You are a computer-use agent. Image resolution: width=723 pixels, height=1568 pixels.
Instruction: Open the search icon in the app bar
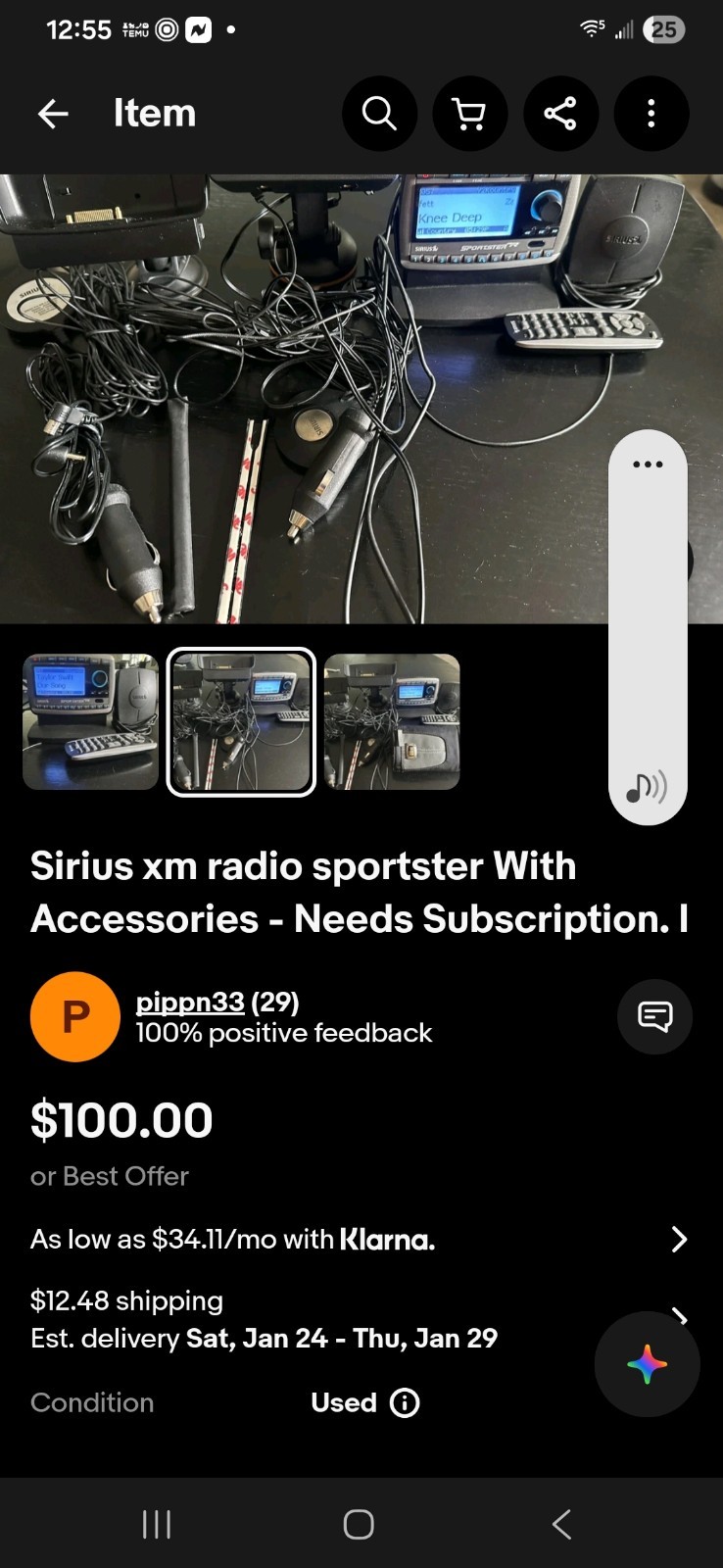pyautogui.click(x=379, y=114)
